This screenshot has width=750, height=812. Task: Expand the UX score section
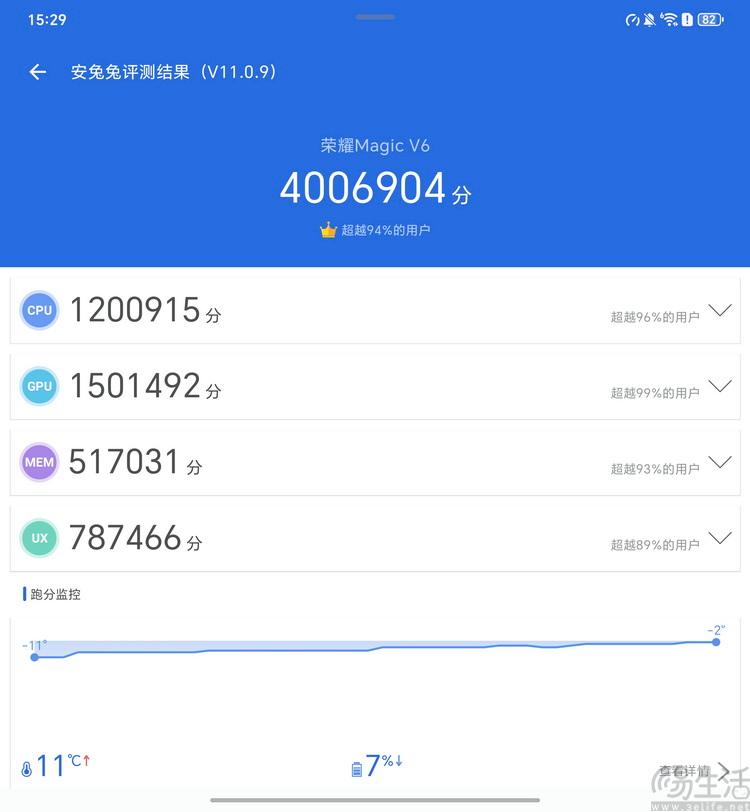pyautogui.click(x=719, y=538)
